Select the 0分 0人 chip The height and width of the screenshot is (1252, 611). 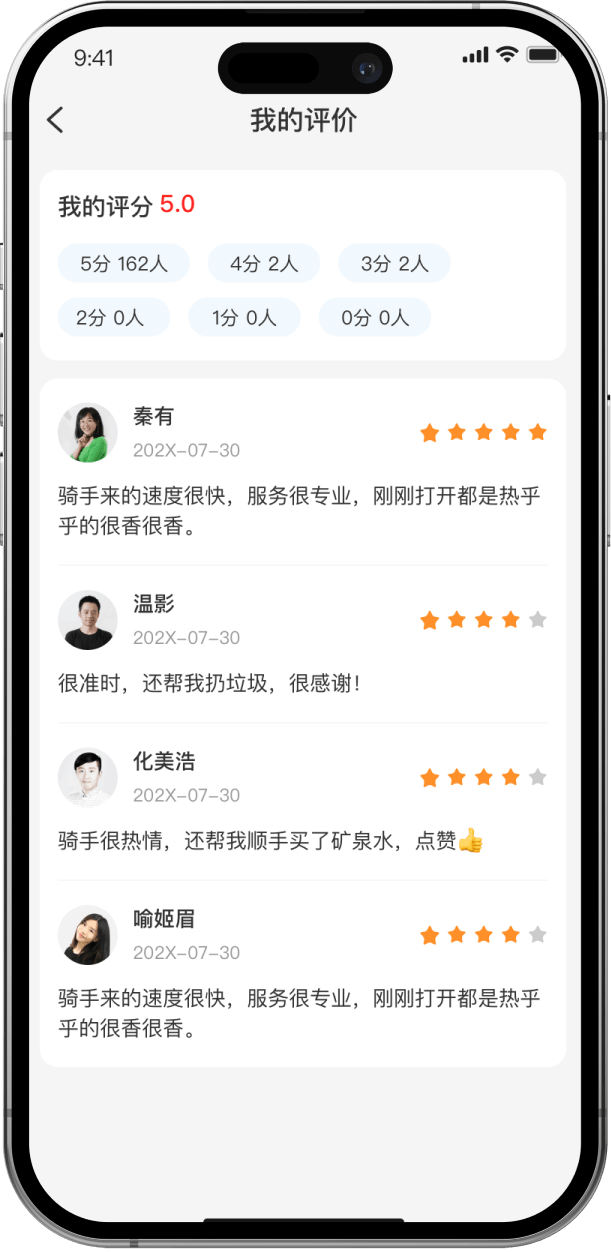375,318
